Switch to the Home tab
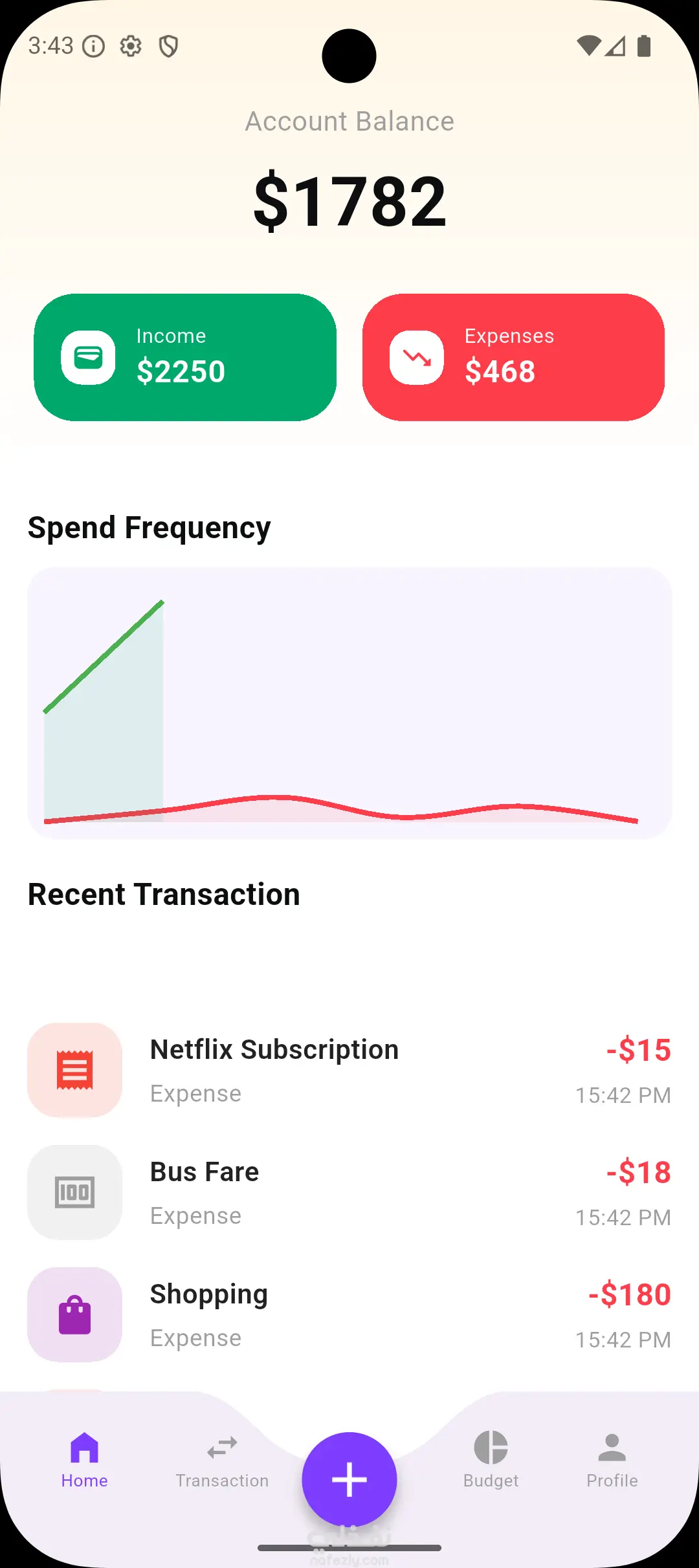The image size is (699, 1568). pyautogui.click(x=84, y=1461)
